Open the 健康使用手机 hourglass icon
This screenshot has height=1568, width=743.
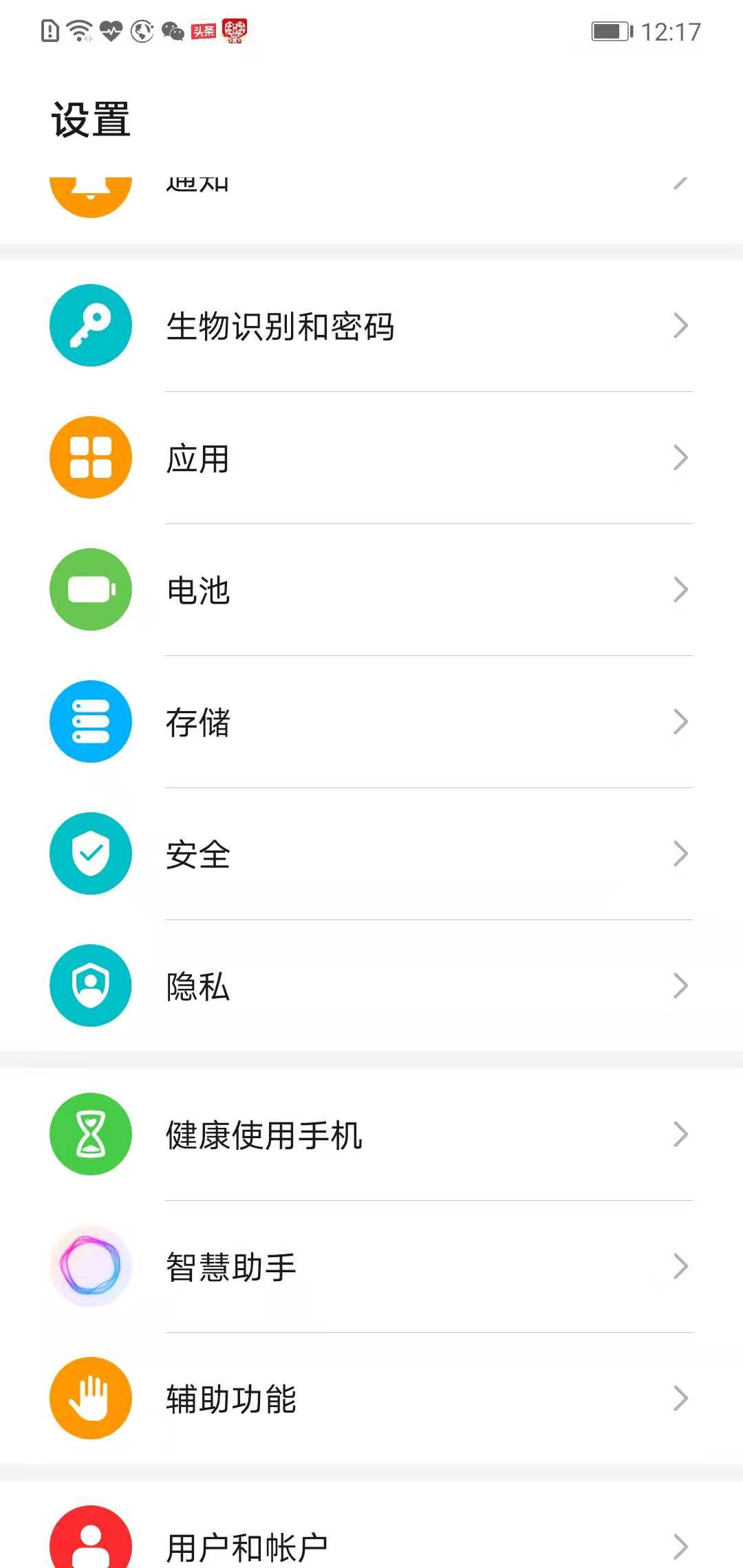point(90,1134)
